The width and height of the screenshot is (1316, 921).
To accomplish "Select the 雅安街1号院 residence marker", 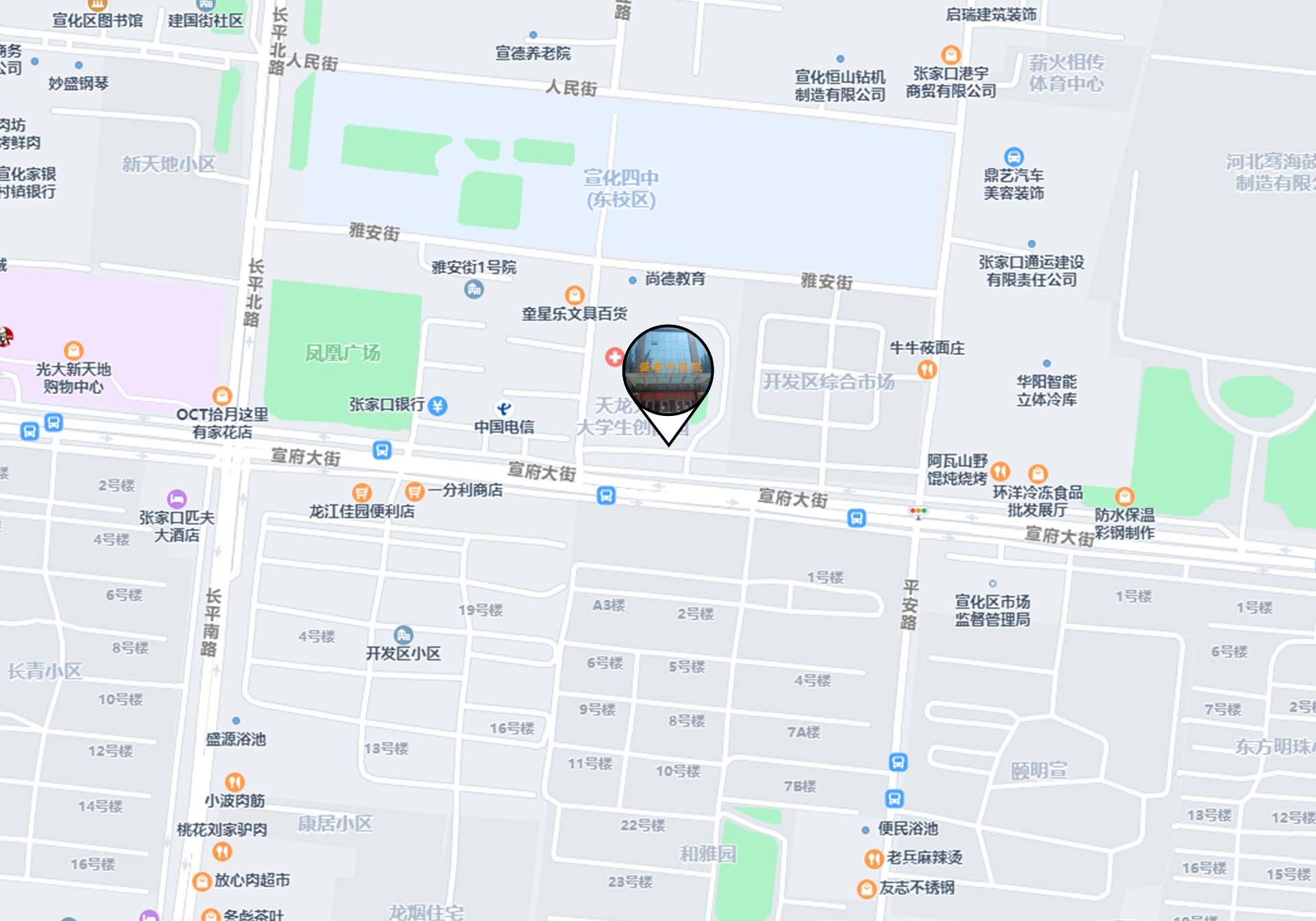I will [474, 288].
